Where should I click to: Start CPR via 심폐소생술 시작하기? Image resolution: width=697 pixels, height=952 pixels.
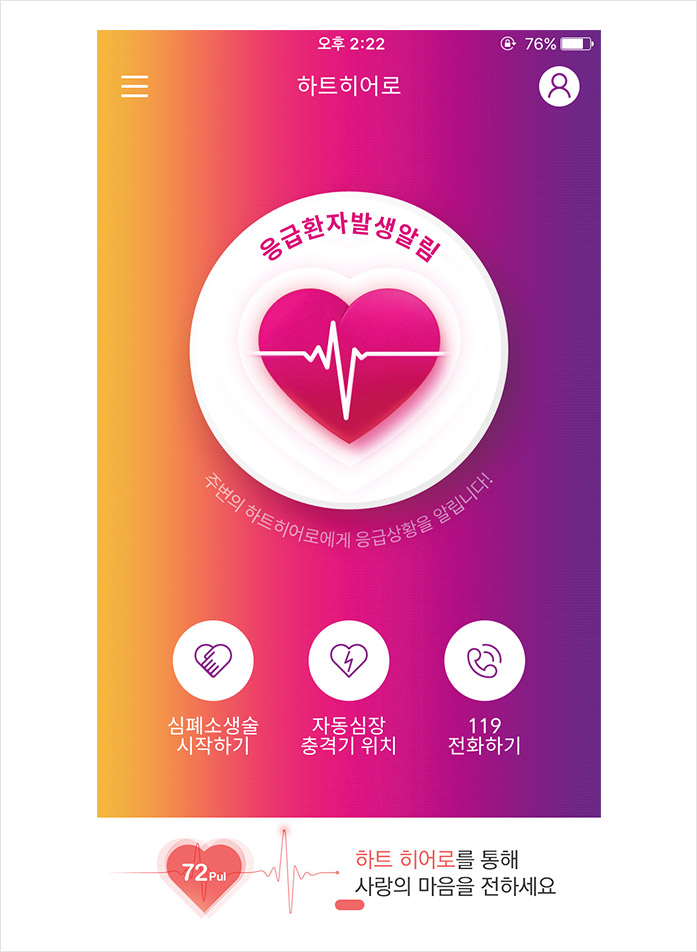[213, 660]
